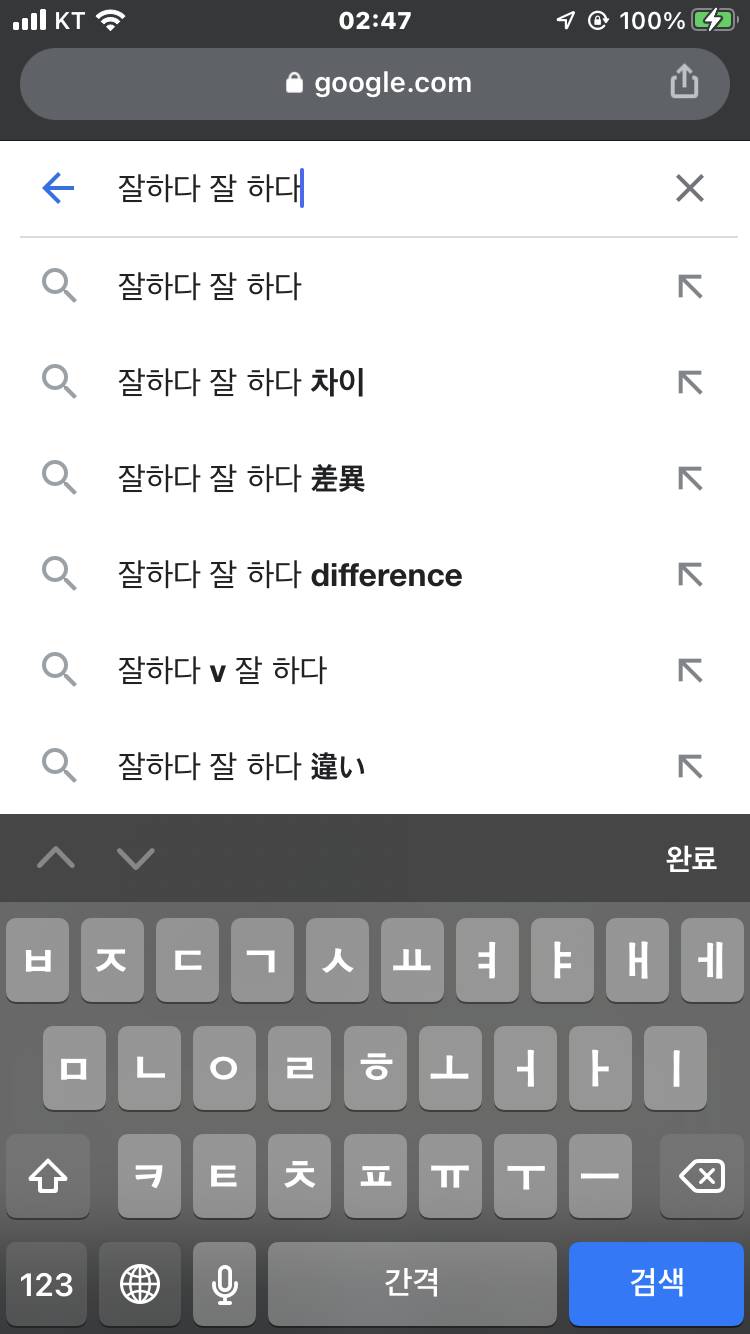Change keyboard language with the globe key
Image resolution: width=750 pixels, height=1334 pixels.
pos(139,1284)
